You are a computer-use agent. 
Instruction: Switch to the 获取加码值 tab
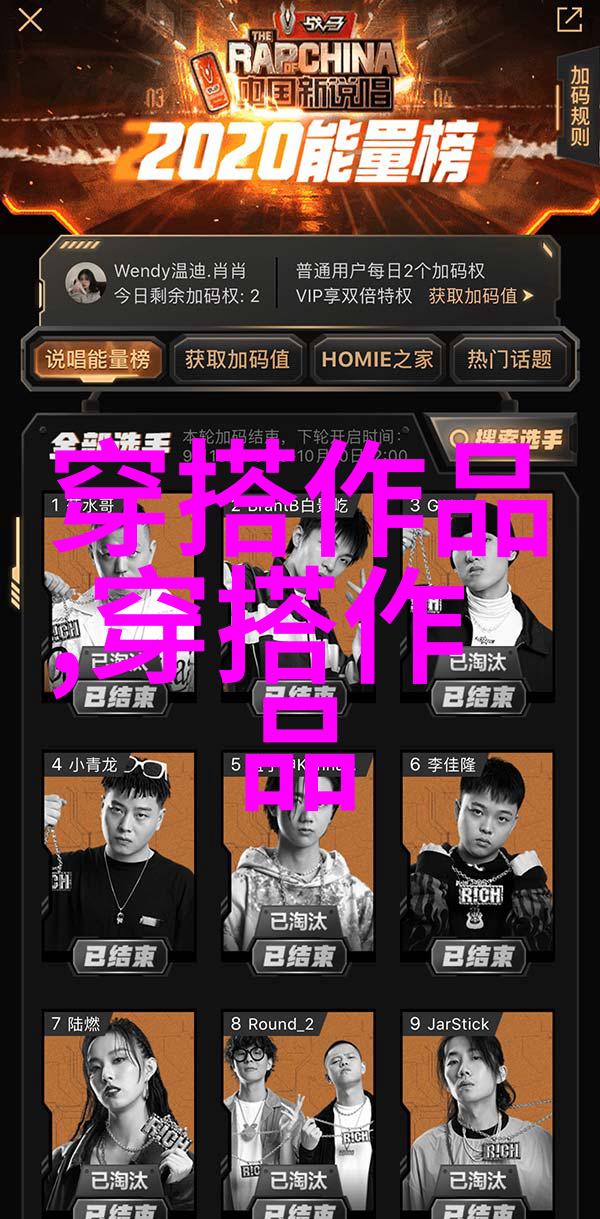click(237, 360)
